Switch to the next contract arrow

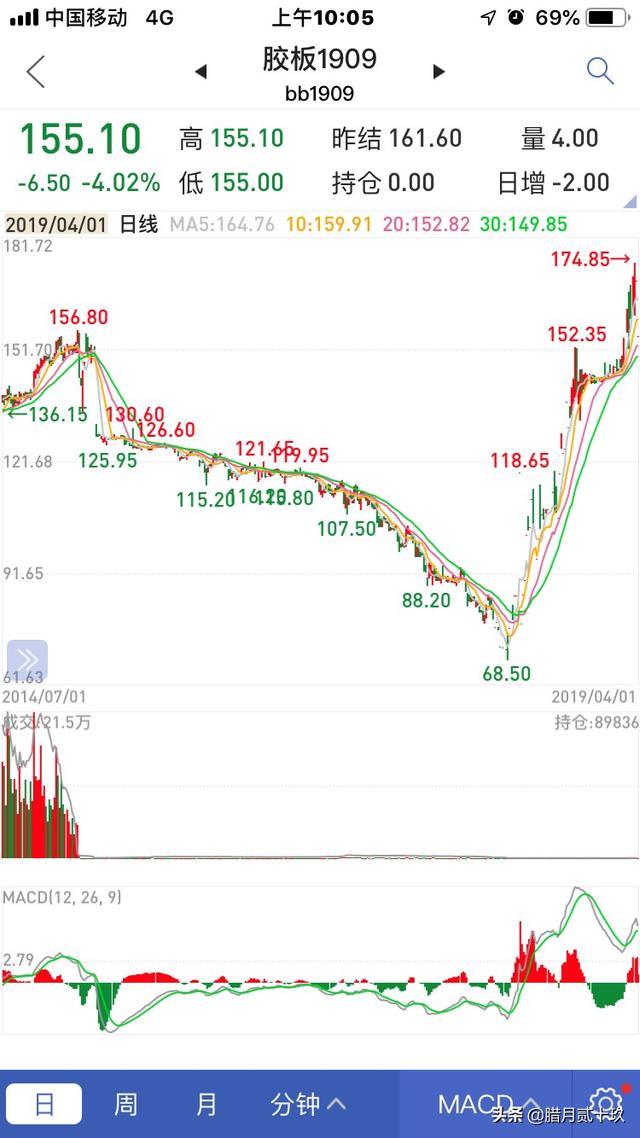tap(438, 72)
